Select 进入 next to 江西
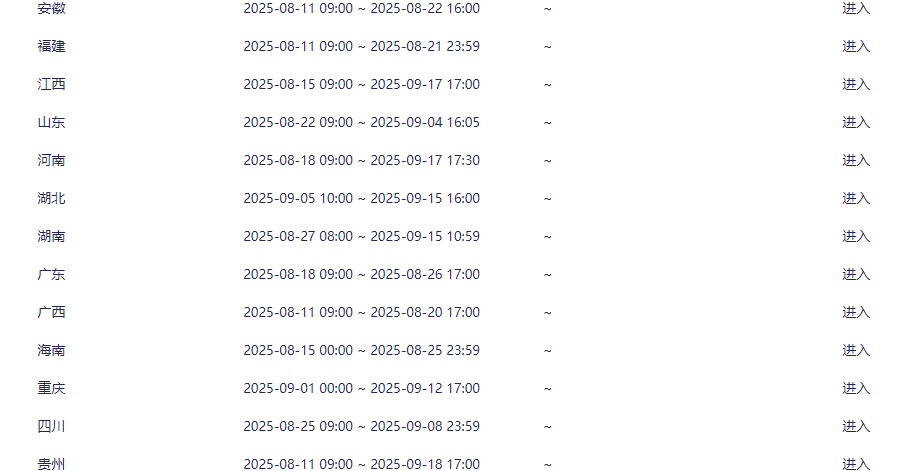 [855, 84]
